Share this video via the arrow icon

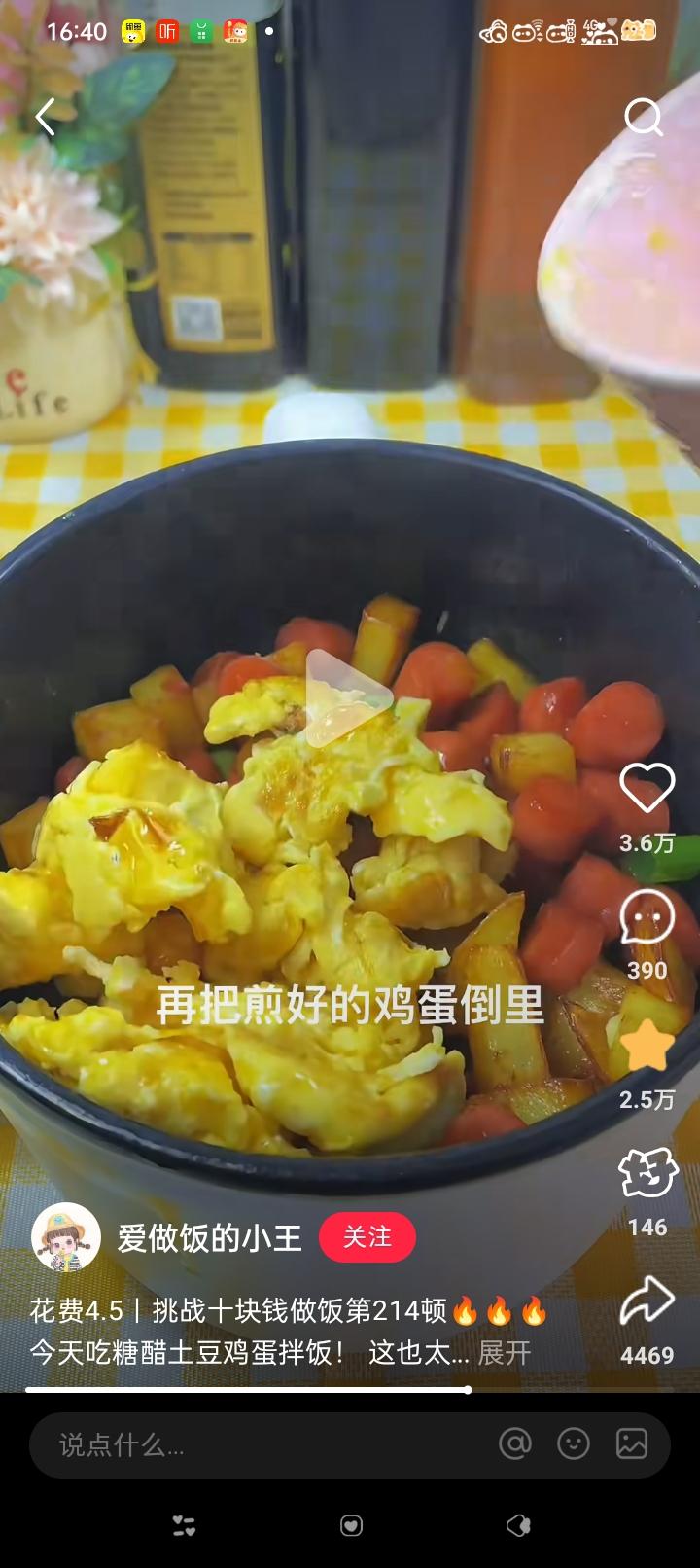tap(647, 1301)
